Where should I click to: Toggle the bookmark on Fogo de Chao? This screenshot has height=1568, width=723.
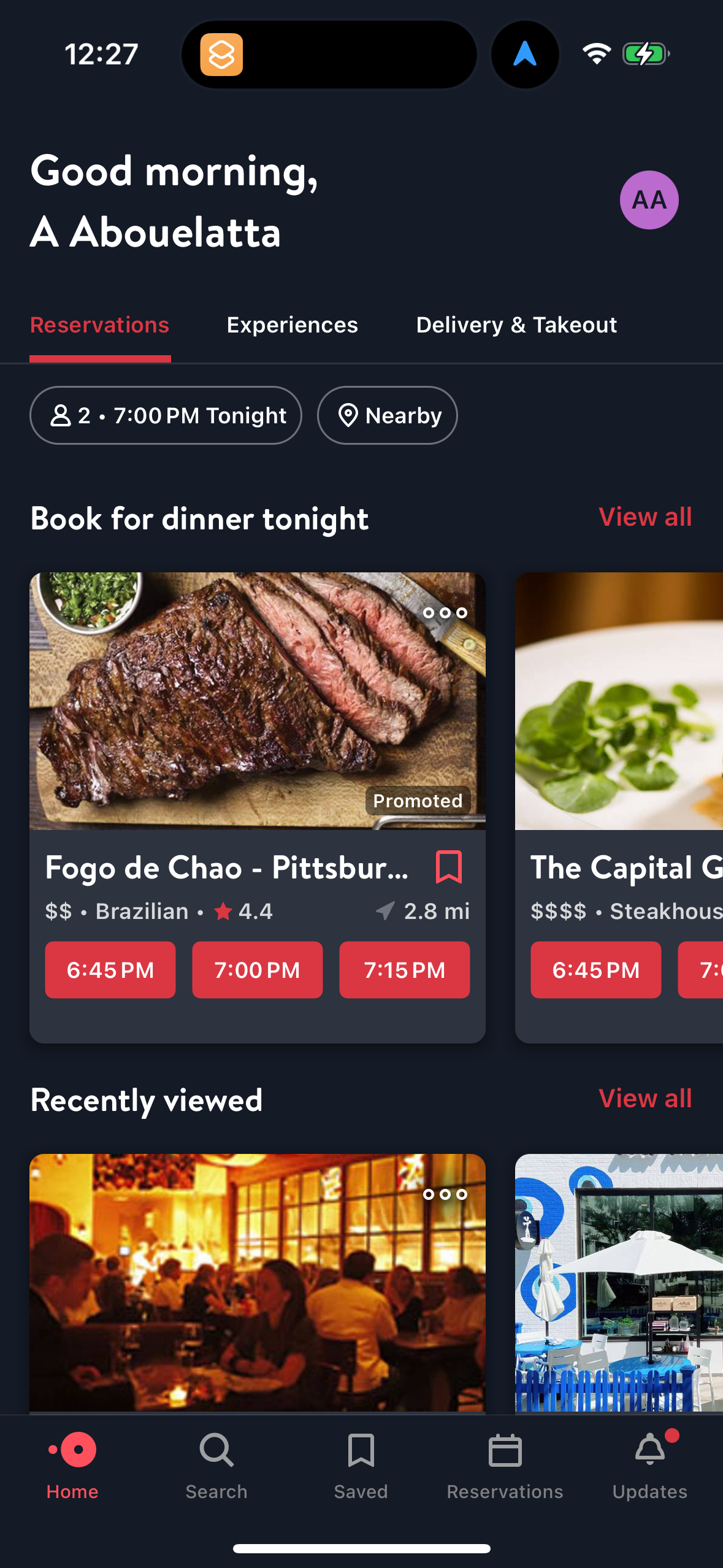pyautogui.click(x=451, y=867)
